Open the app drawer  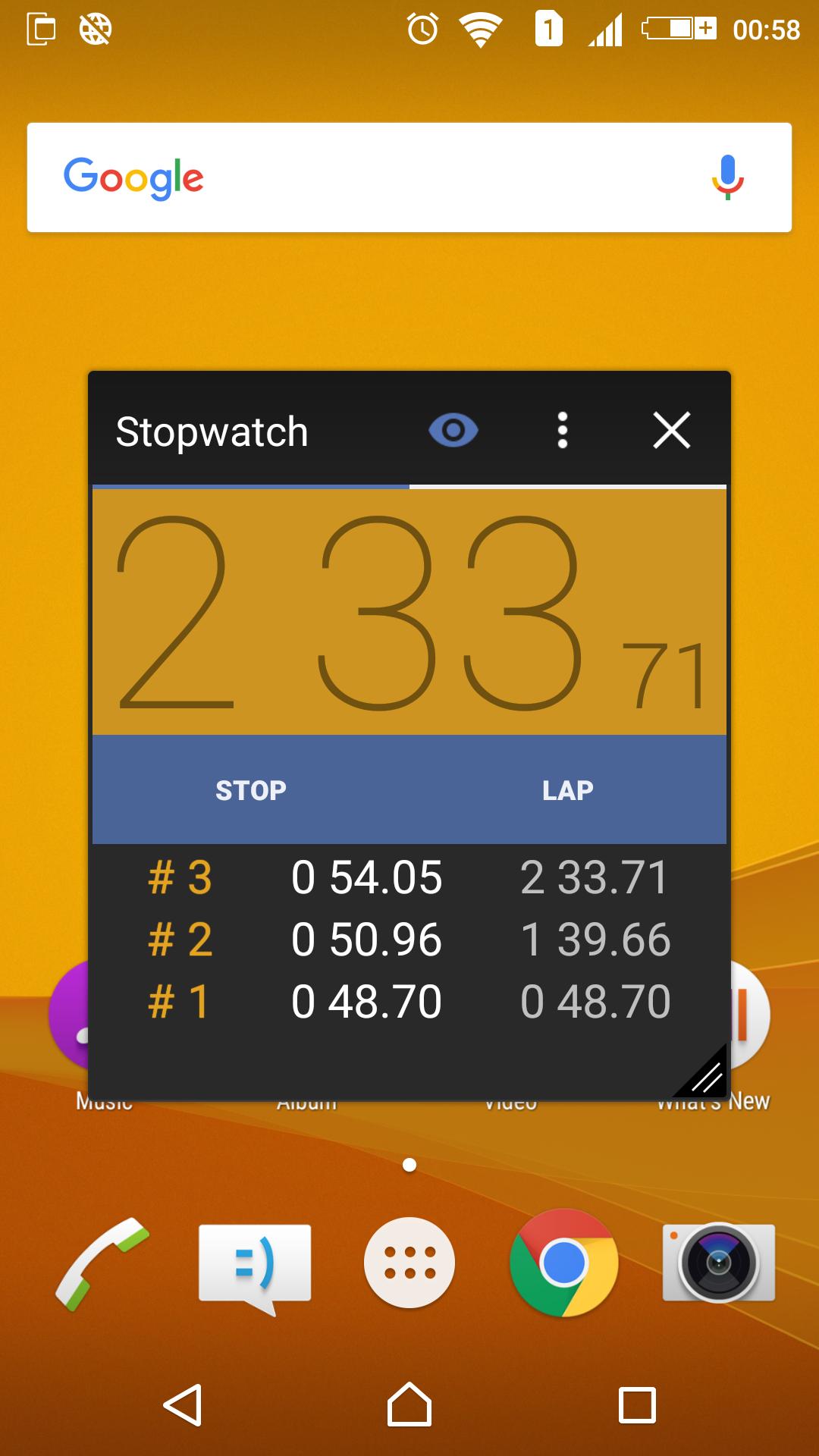409,1263
